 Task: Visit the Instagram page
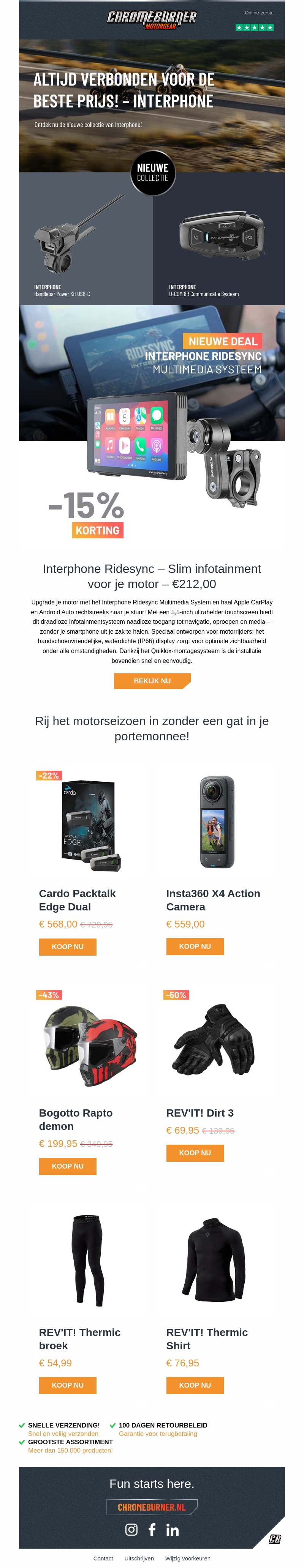click(x=131, y=1530)
